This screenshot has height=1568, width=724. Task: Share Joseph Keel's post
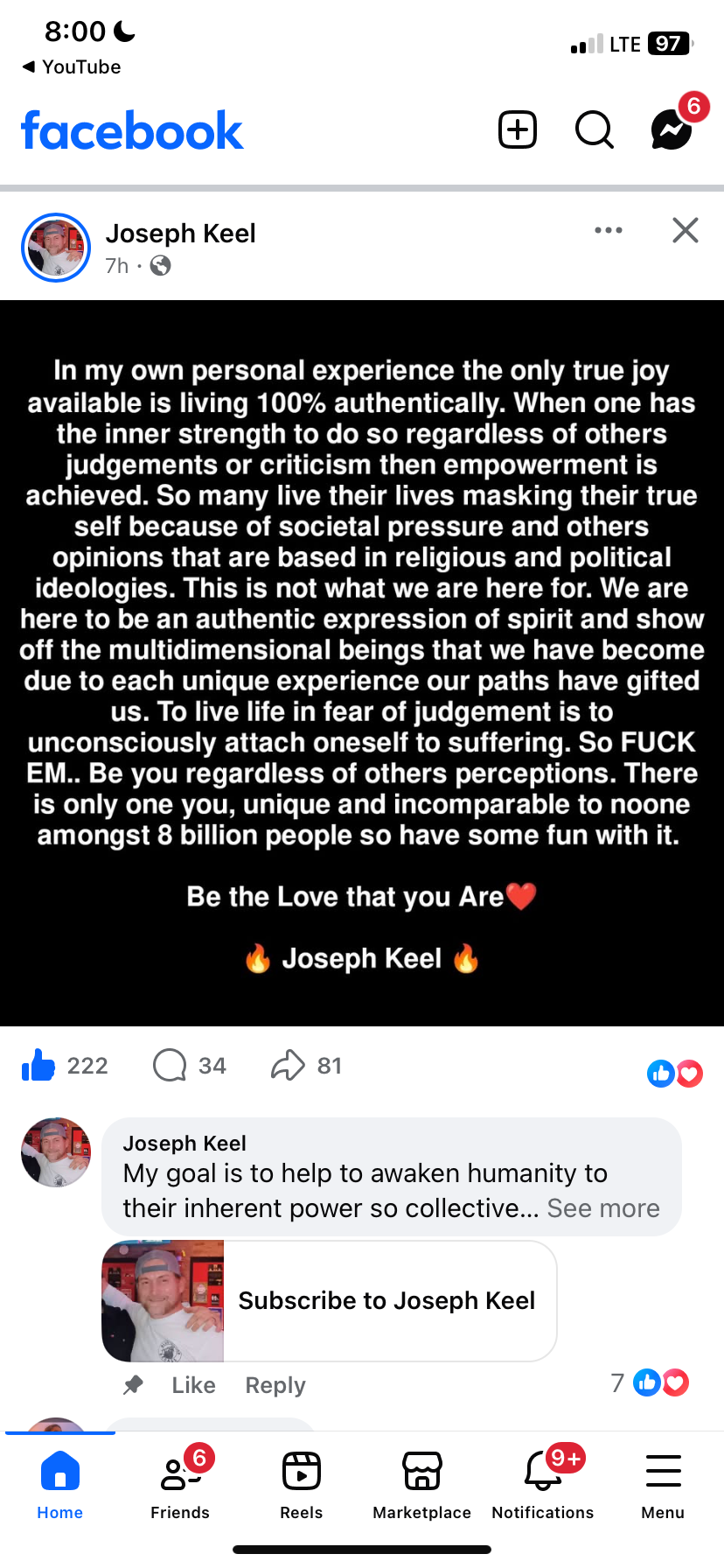pyautogui.click(x=288, y=1065)
